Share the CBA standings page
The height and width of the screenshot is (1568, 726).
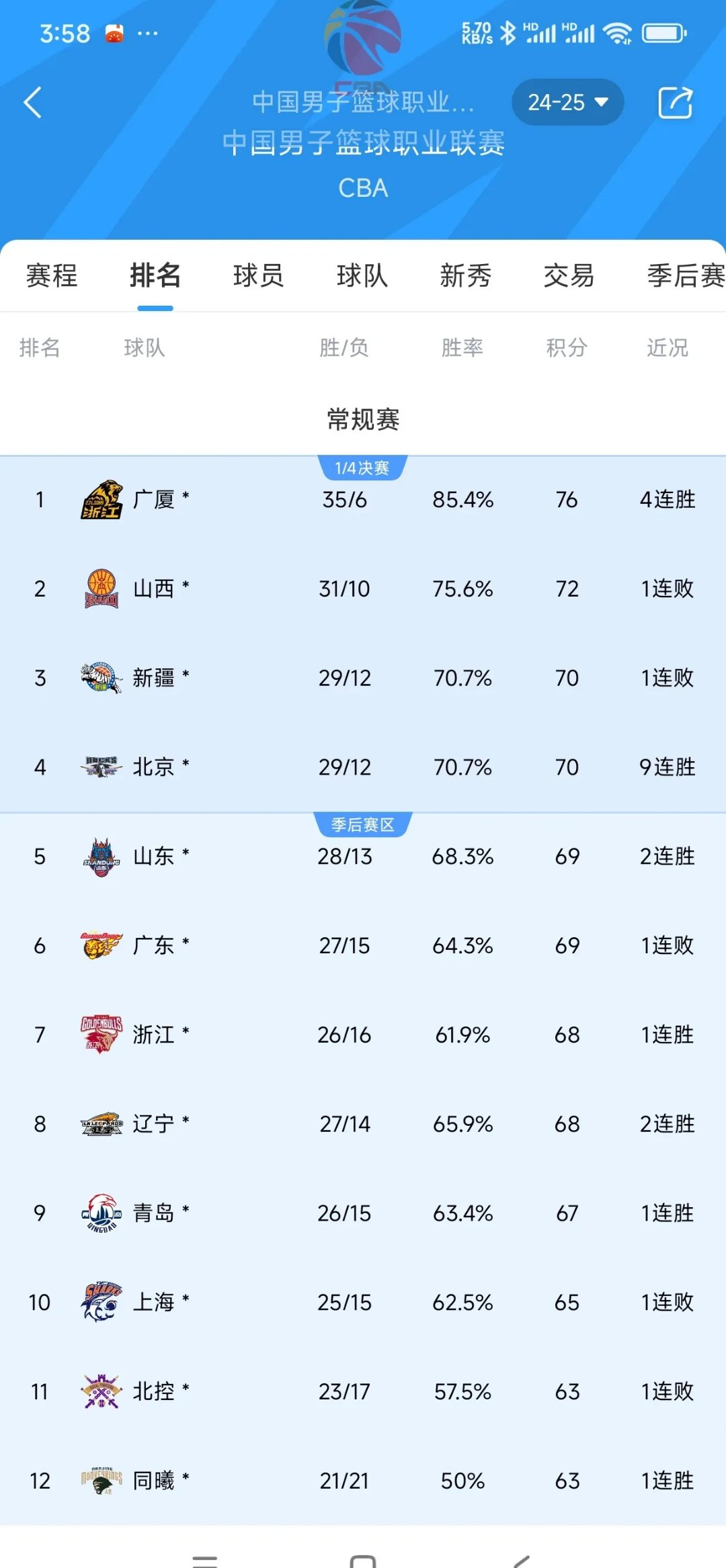tap(674, 103)
